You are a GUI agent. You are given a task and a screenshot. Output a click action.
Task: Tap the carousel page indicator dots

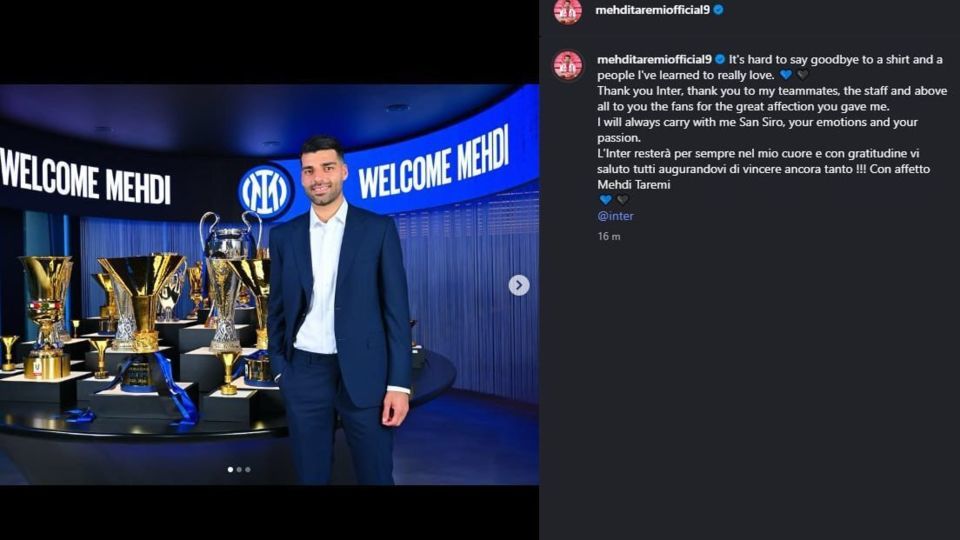pos(238,469)
